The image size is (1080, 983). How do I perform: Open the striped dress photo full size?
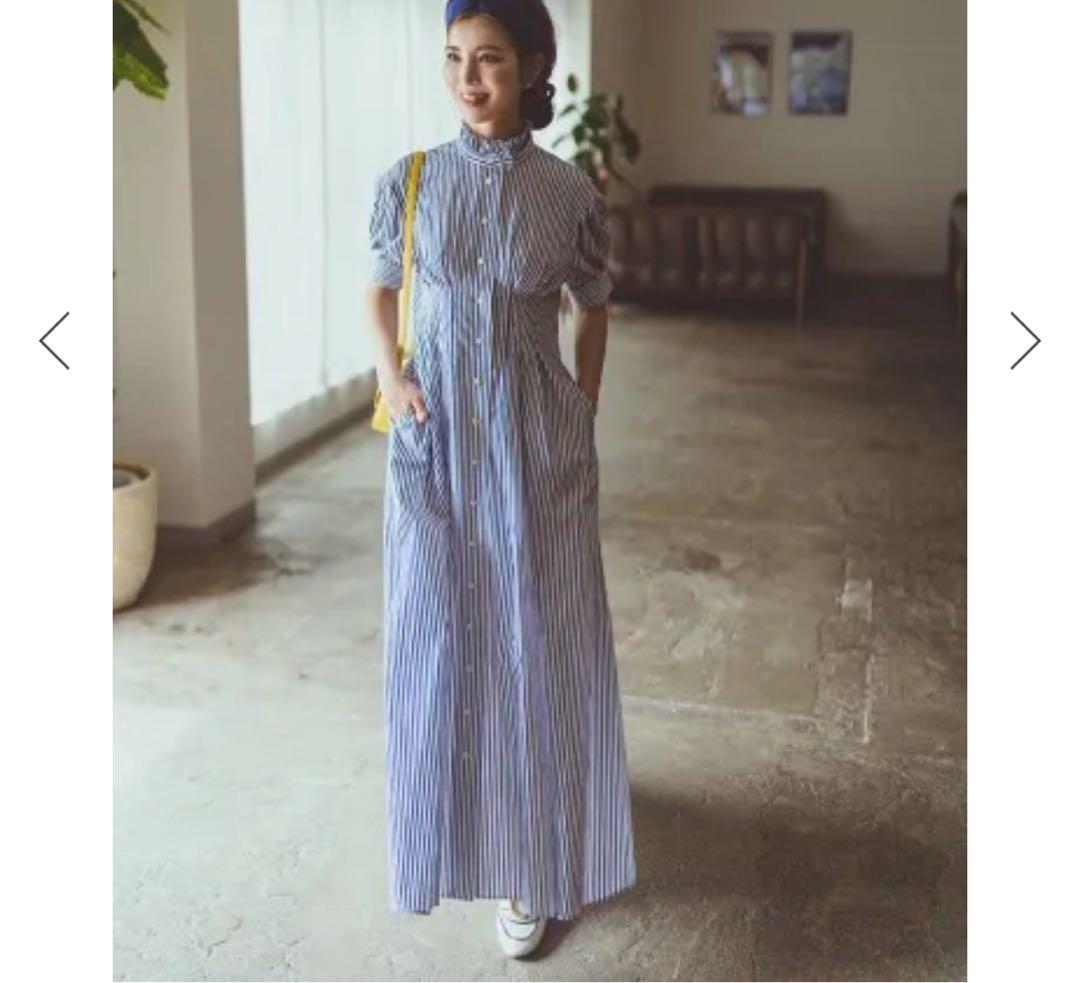540,490
